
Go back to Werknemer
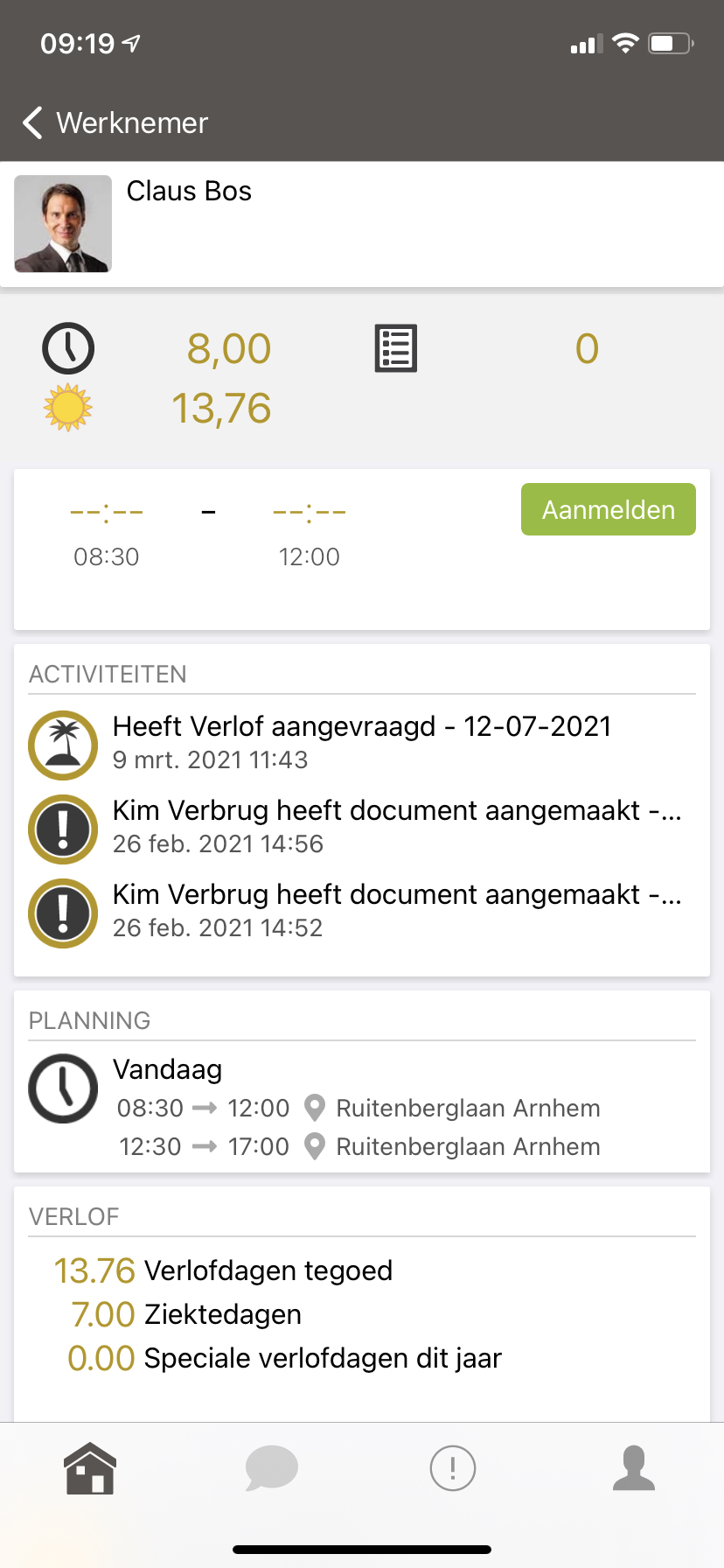(x=115, y=123)
